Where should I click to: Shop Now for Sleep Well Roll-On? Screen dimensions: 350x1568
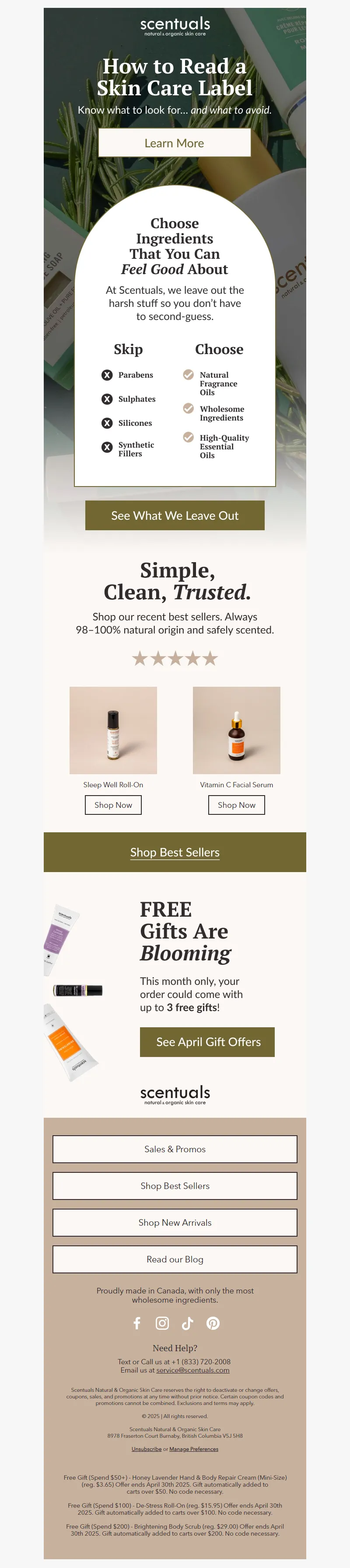pos(113,805)
